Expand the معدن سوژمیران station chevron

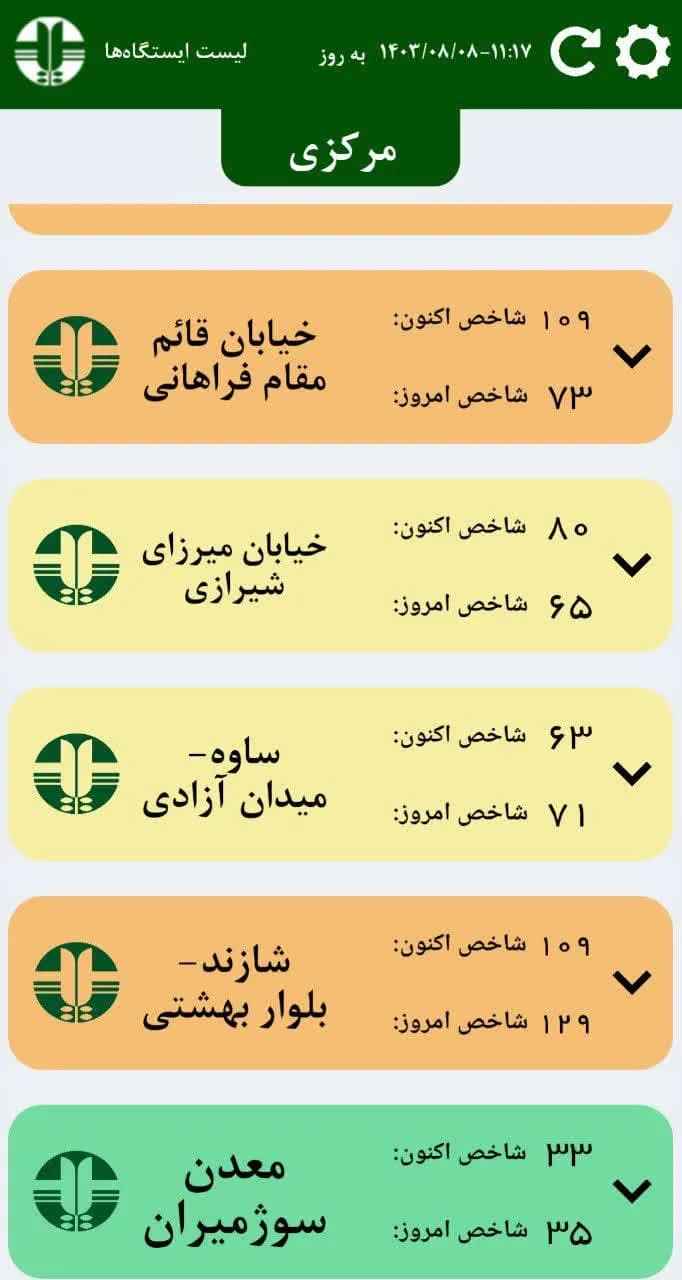[x=632, y=1190]
